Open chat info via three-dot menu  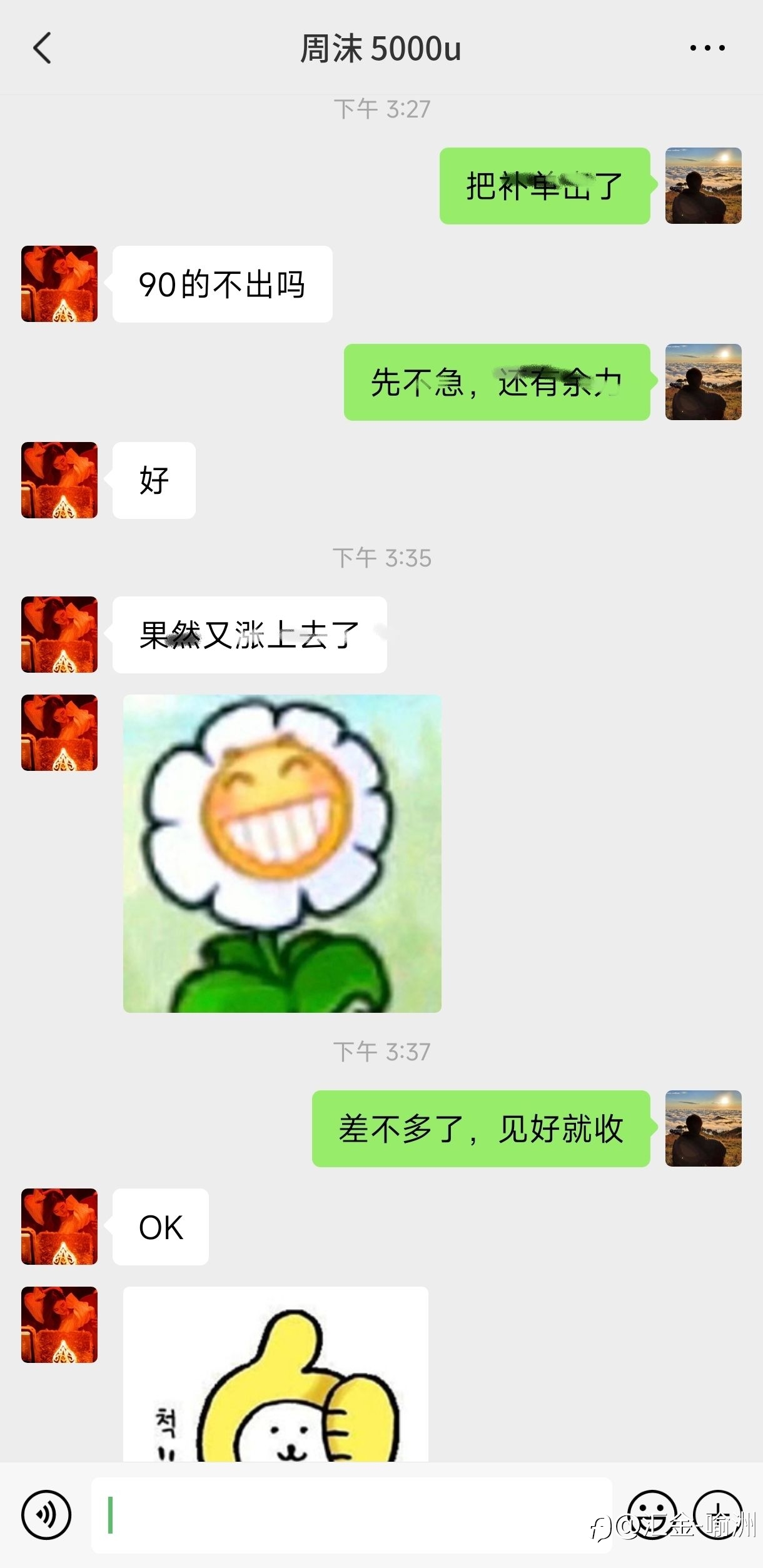pyautogui.click(x=707, y=48)
